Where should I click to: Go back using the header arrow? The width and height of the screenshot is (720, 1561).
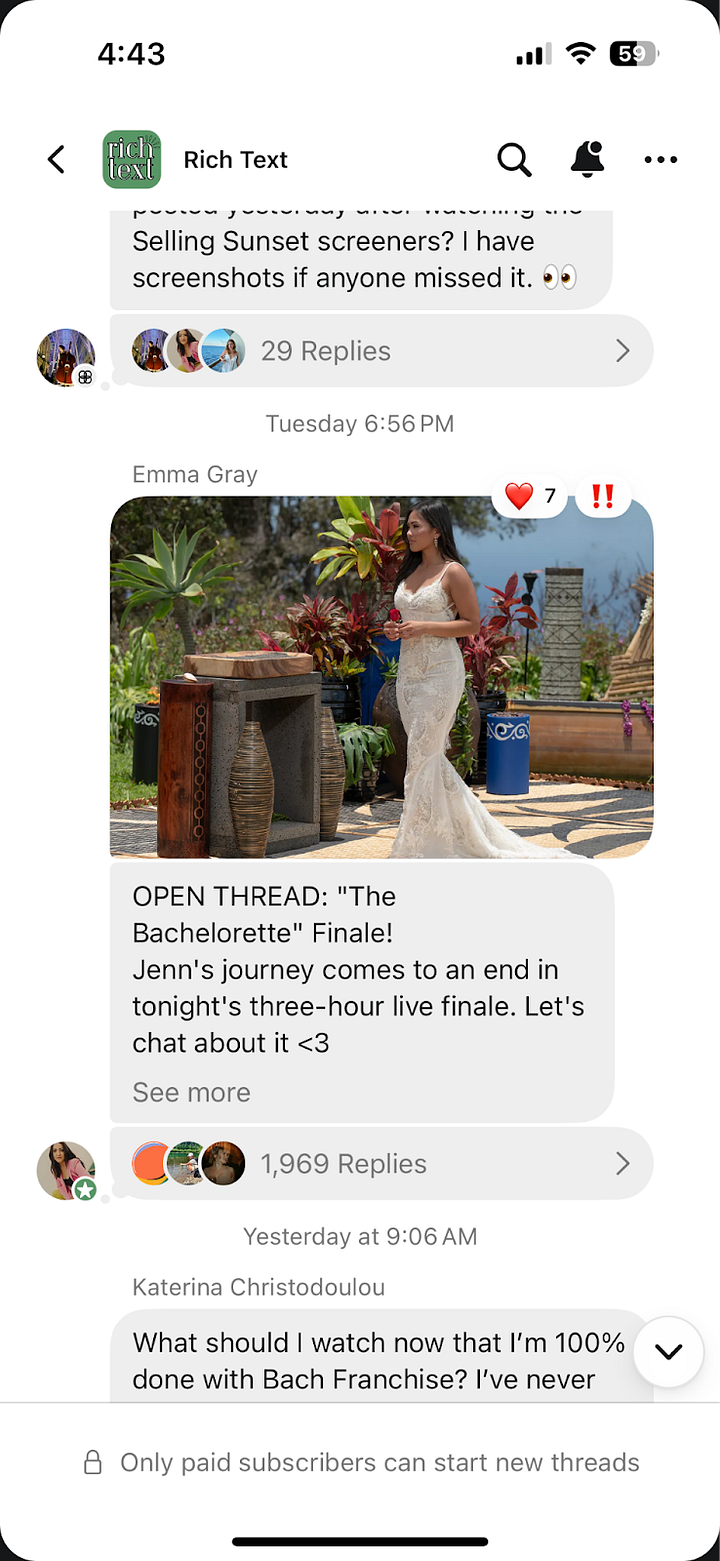tap(57, 160)
